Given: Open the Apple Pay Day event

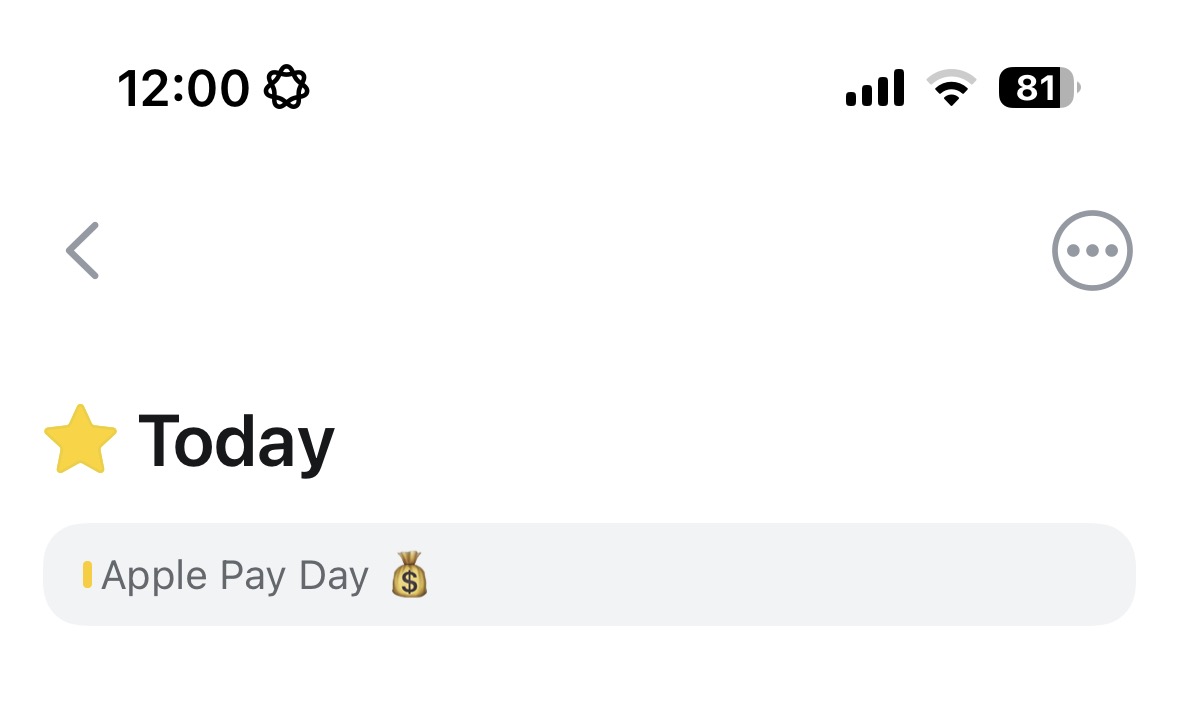Looking at the screenshot, I should coord(588,576).
